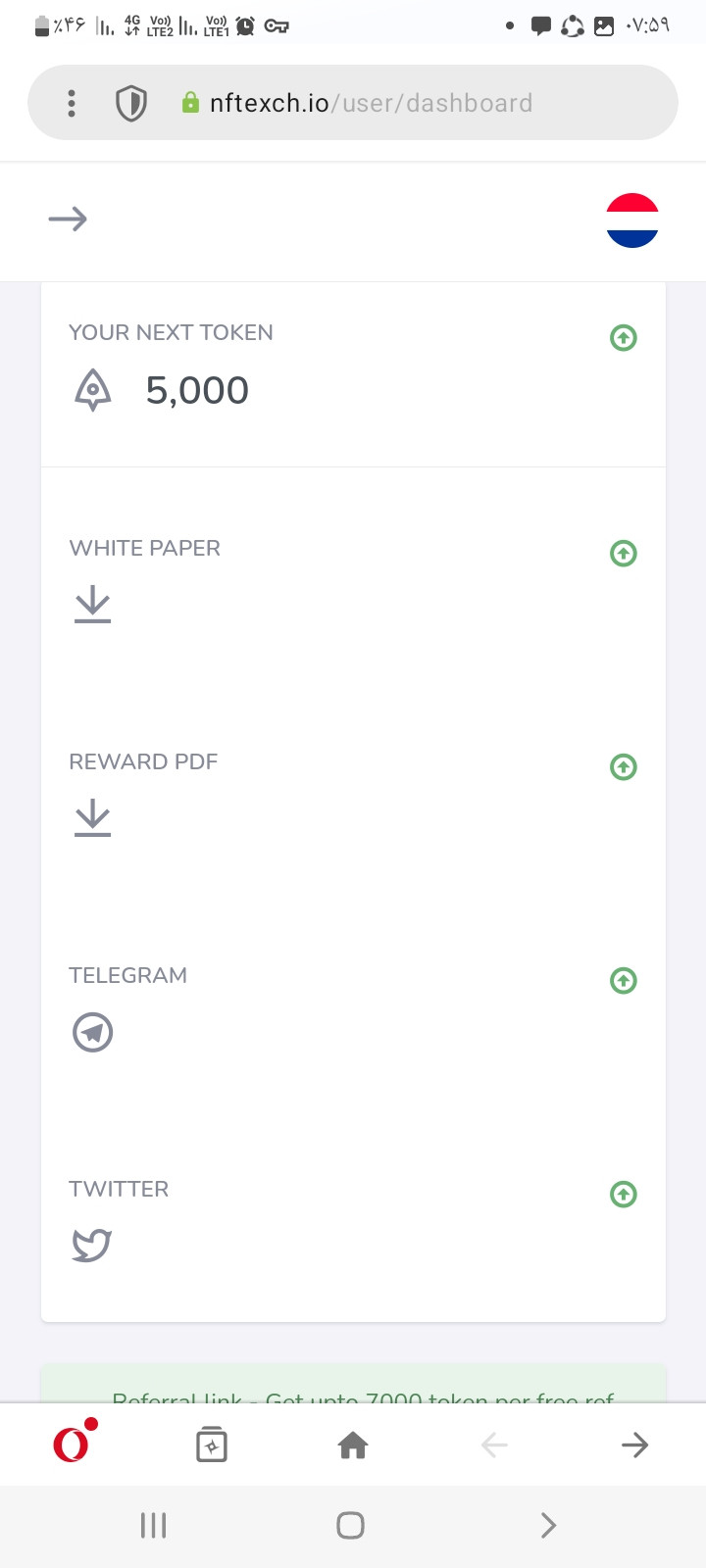Open the sidebar with the arrow icon
The width and height of the screenshot is (706, 1568).
[x=68, y=219]
